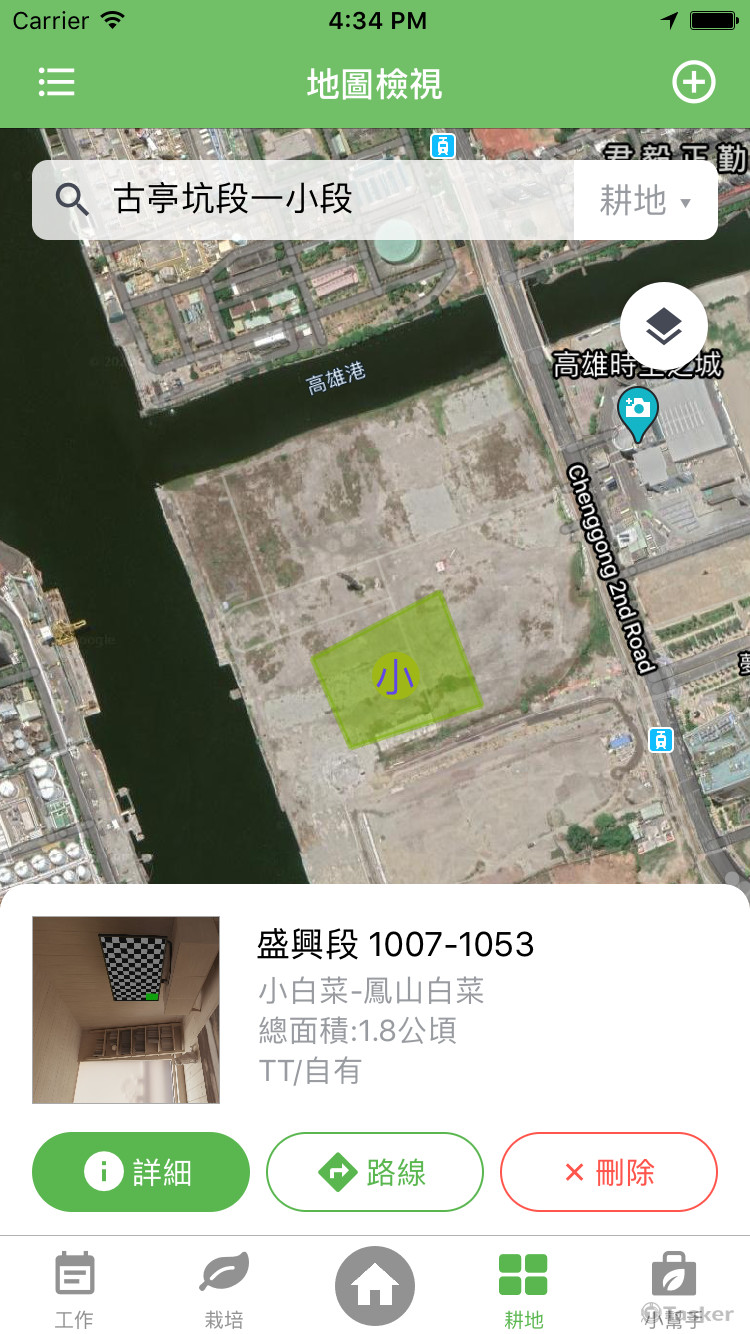
Task: View 詳細 details of 盛興段 1007-1053
Action: pyautogui.click(x=141, y=1172)
